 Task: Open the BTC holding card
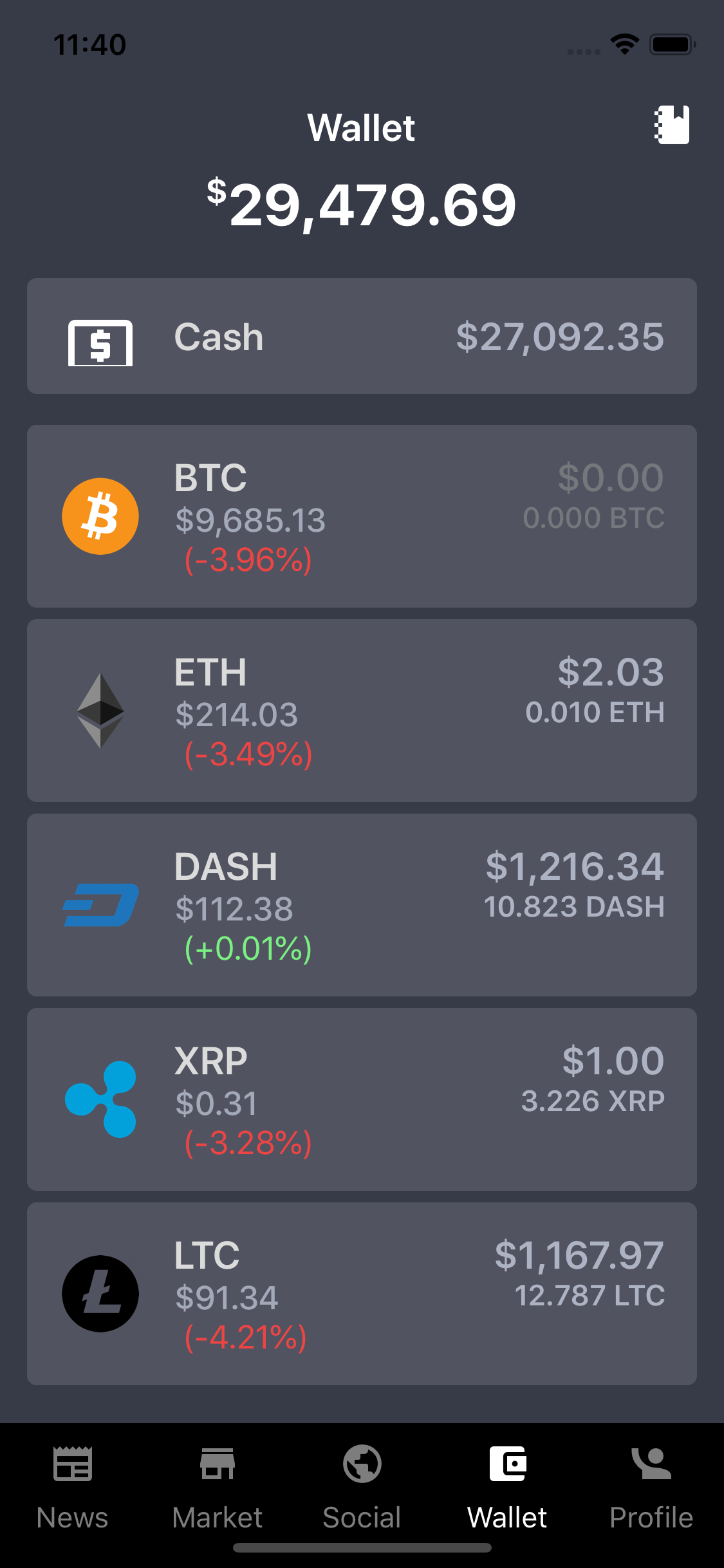click(362, 516)
